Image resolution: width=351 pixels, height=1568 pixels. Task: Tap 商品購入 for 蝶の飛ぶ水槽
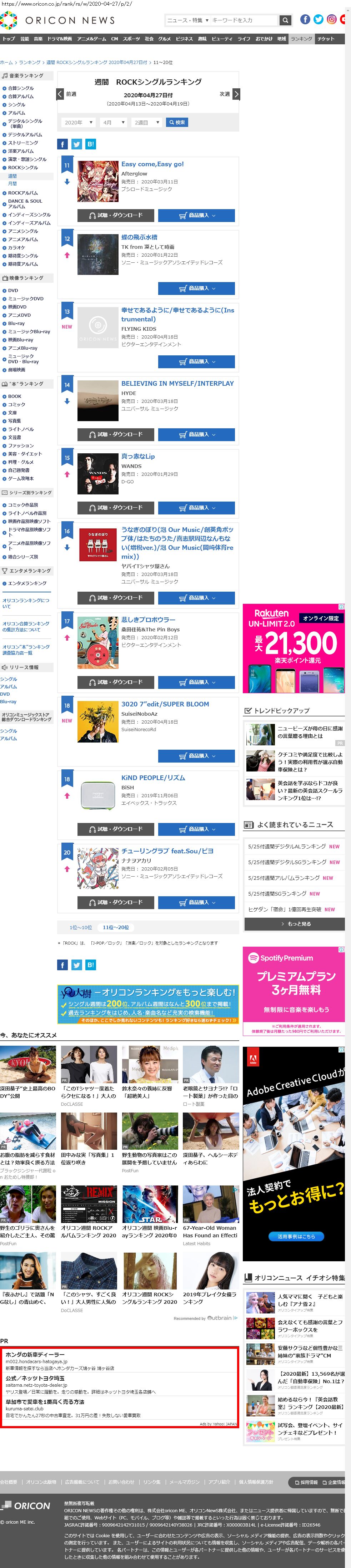(x=196, y=289)
